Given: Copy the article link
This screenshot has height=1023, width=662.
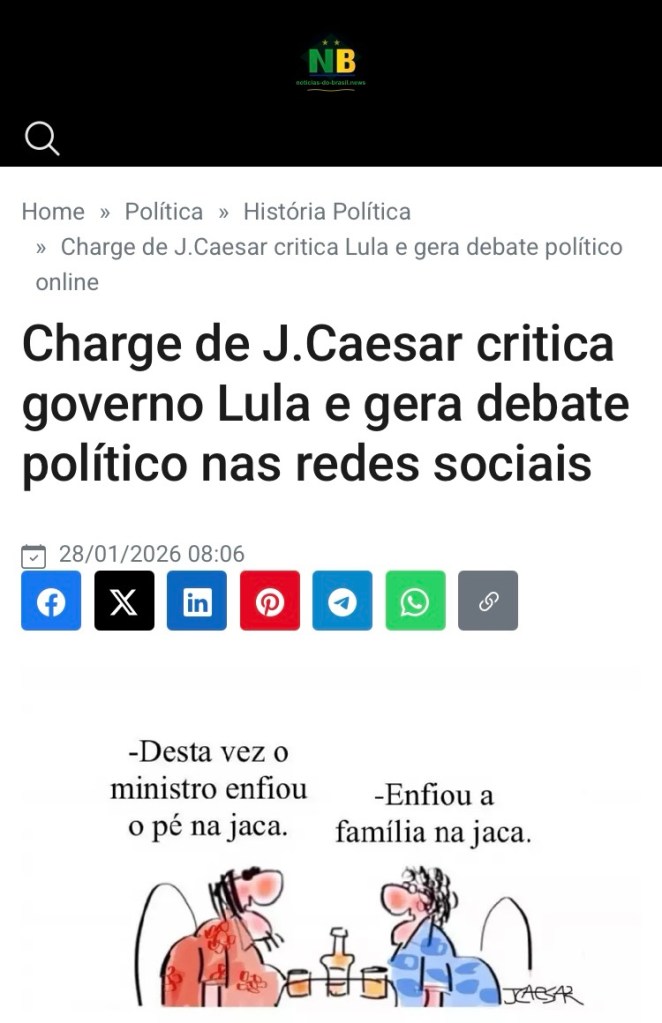Looking at the screenshot, I should click(x=488, y=601).
